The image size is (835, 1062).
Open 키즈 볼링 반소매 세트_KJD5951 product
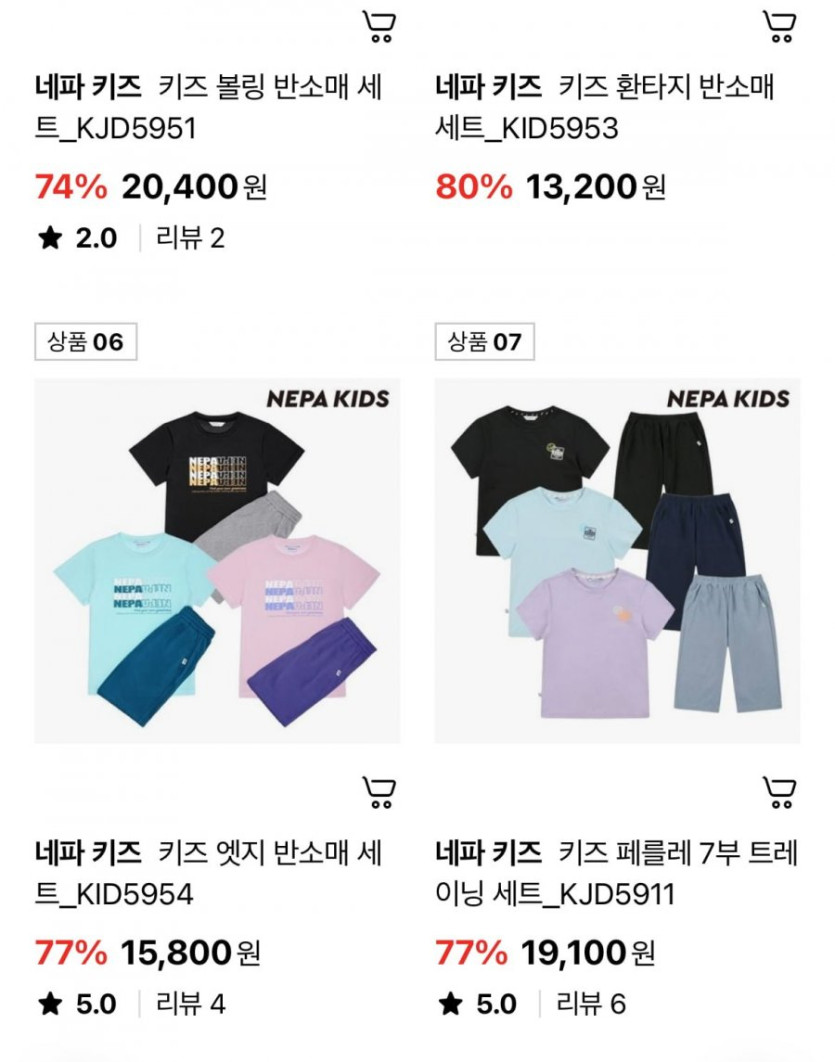click(x=208, y=108)
